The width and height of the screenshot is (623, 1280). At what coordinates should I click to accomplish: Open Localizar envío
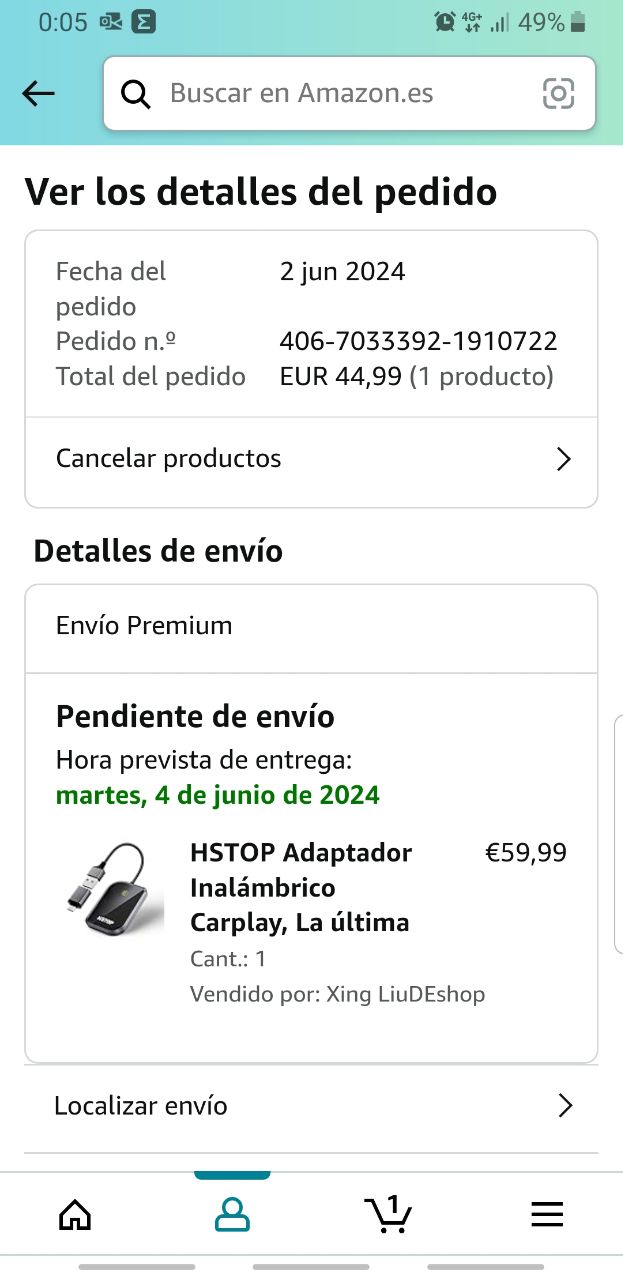point(311,1106)
